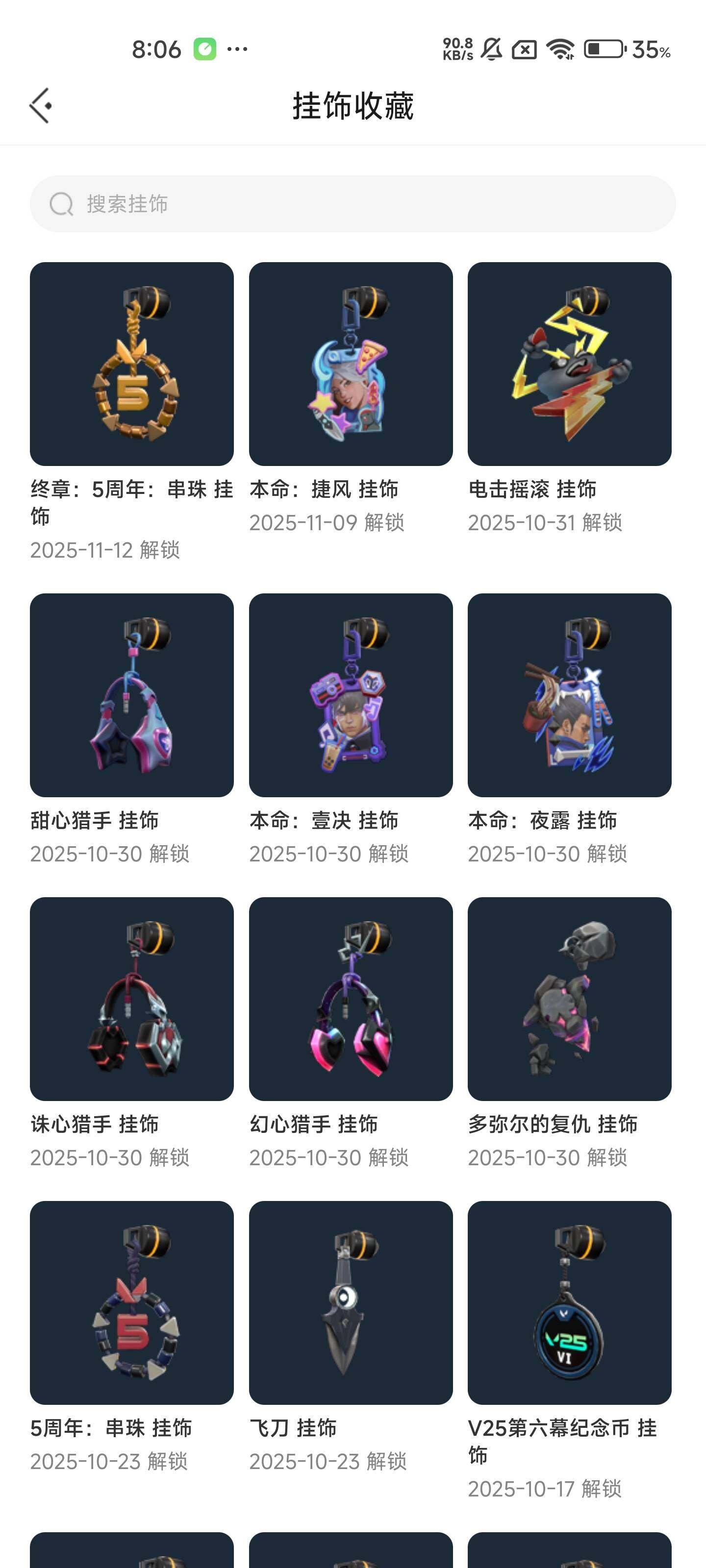Image resolution: width=706 pixels, height=1568 pixels.
Task: View the 电击摇滚 挂饰 item
Action: point(569,364)
